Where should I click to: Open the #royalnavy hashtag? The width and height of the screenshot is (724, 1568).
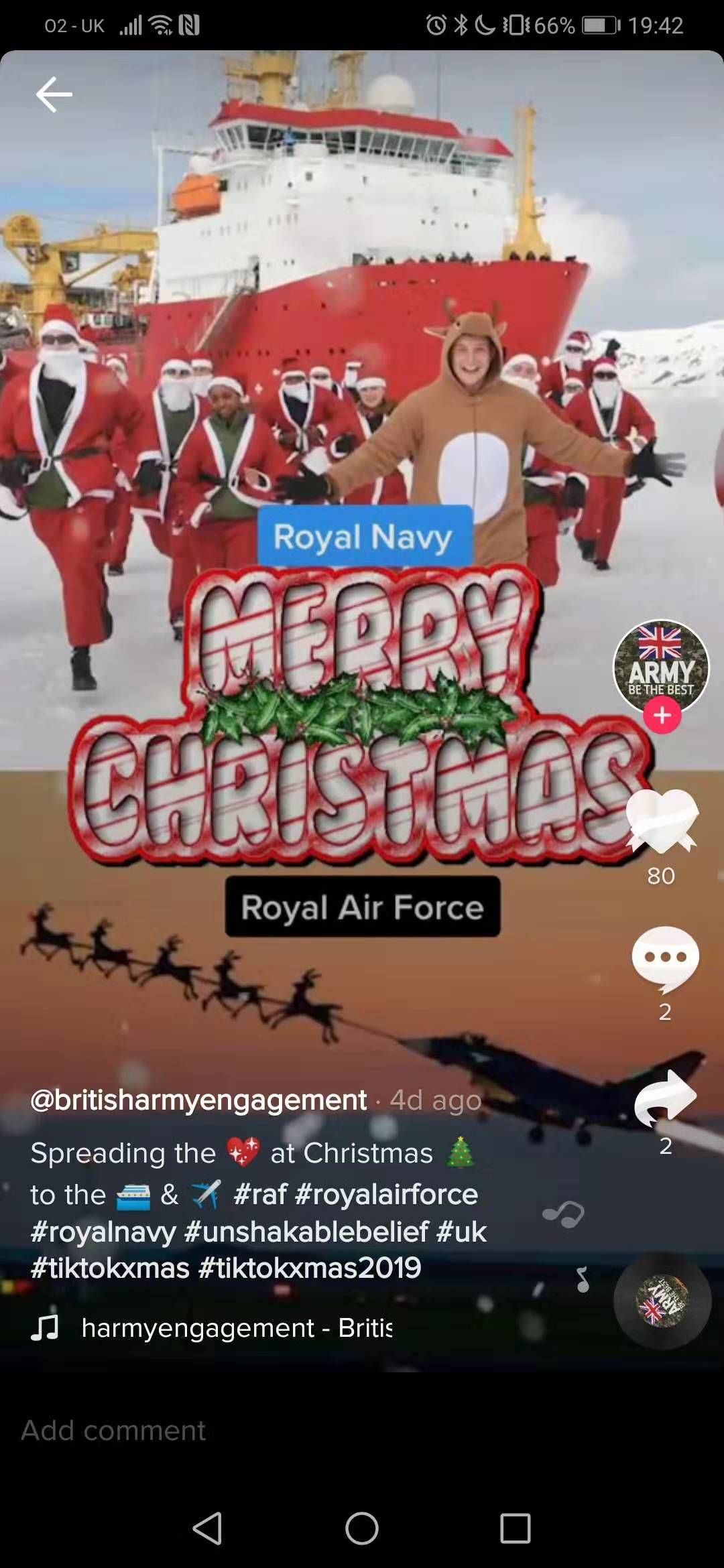coord(103,1232)
